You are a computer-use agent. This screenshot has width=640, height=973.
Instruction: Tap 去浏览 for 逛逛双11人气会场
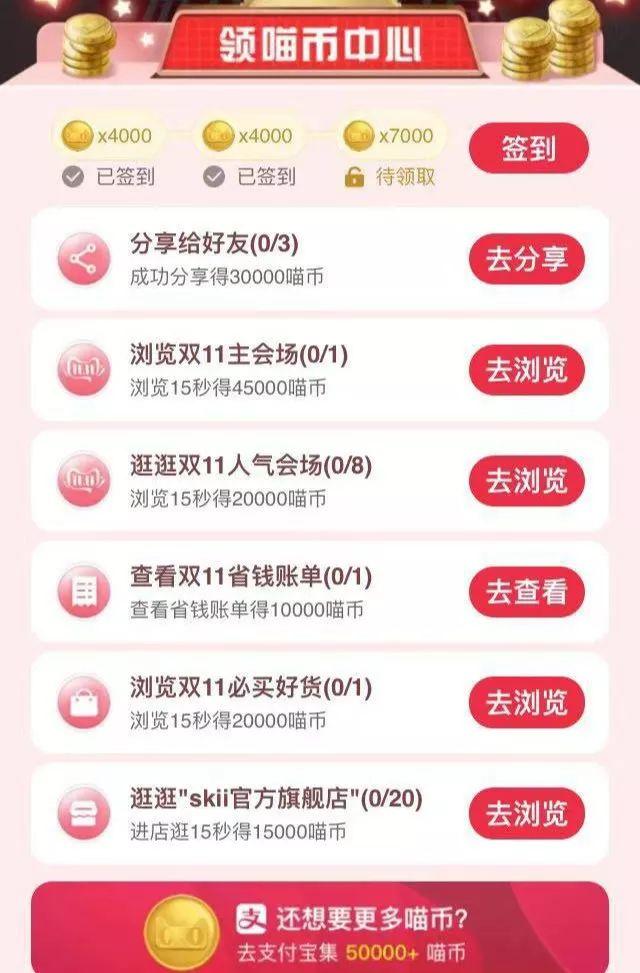(526, 482)
